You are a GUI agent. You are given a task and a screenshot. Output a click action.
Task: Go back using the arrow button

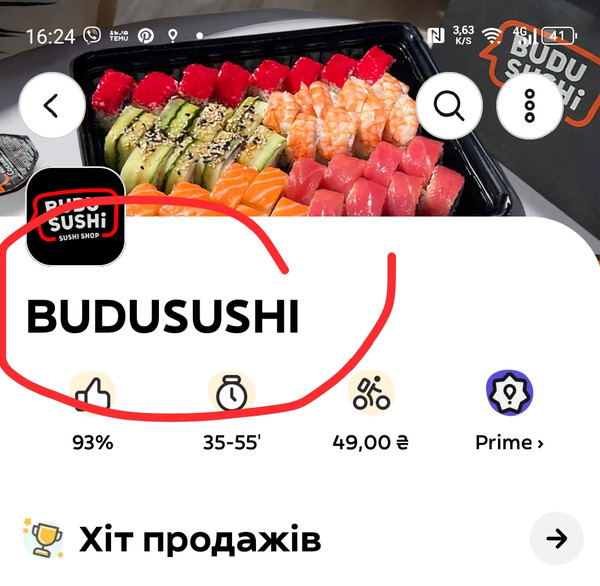[x=51, y=106]
